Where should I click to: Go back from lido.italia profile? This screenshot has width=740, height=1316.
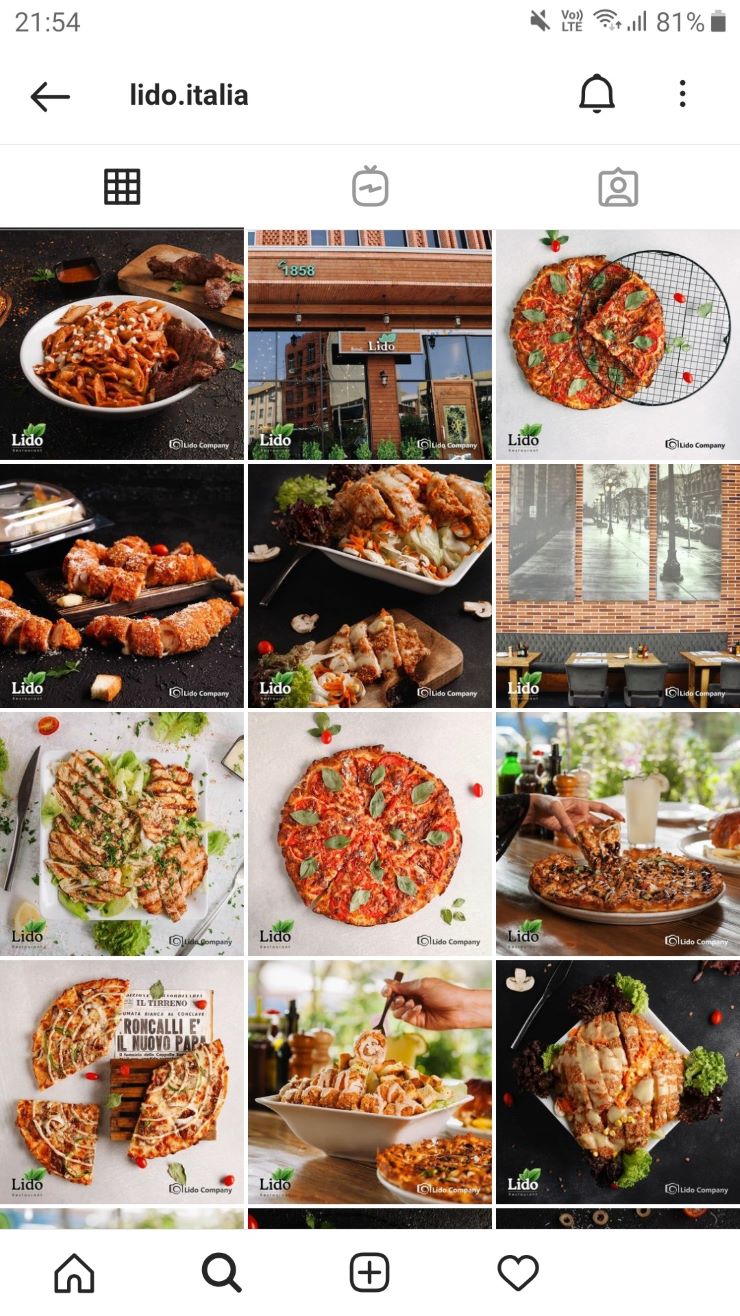tap(50, 96)
